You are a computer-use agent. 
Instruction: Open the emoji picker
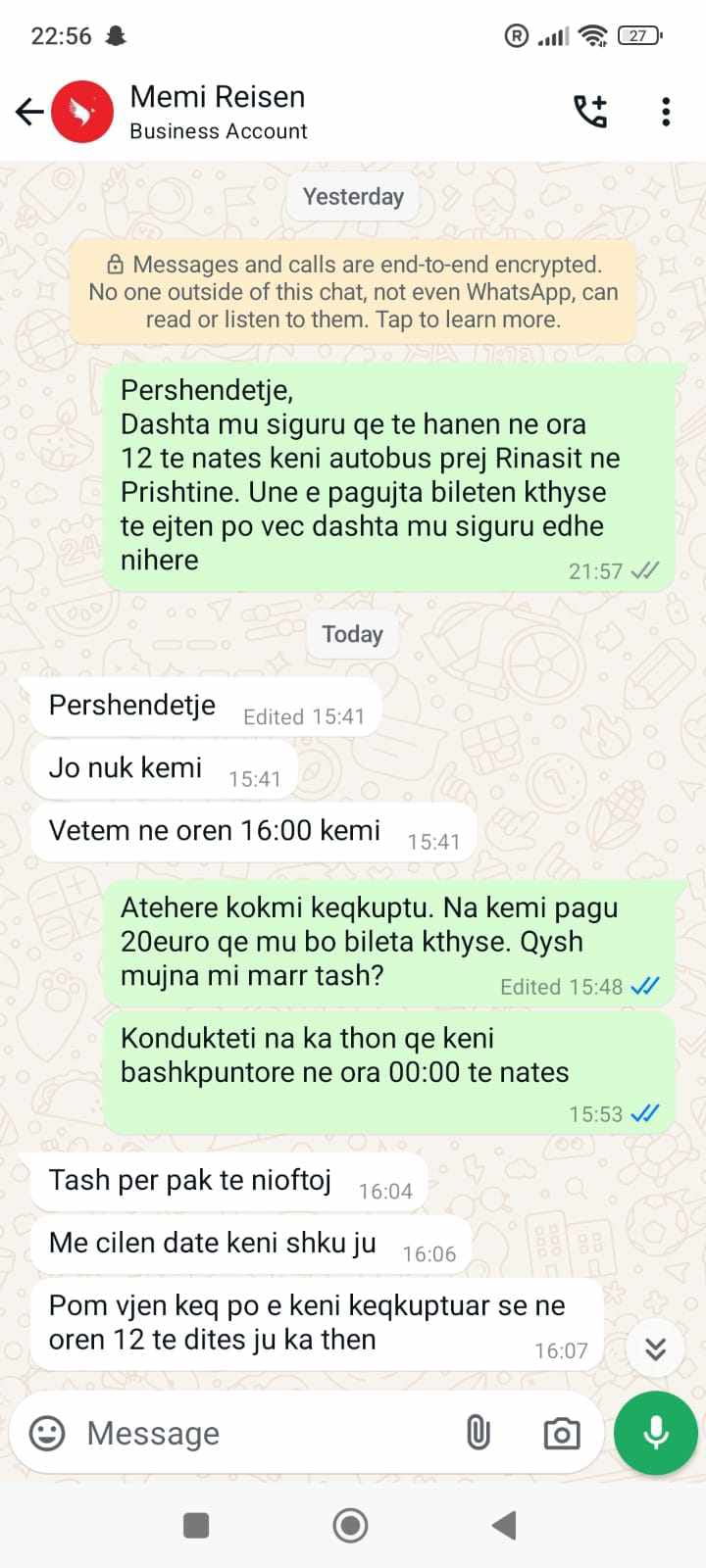pyautogui.click(x=47, y=1434)
